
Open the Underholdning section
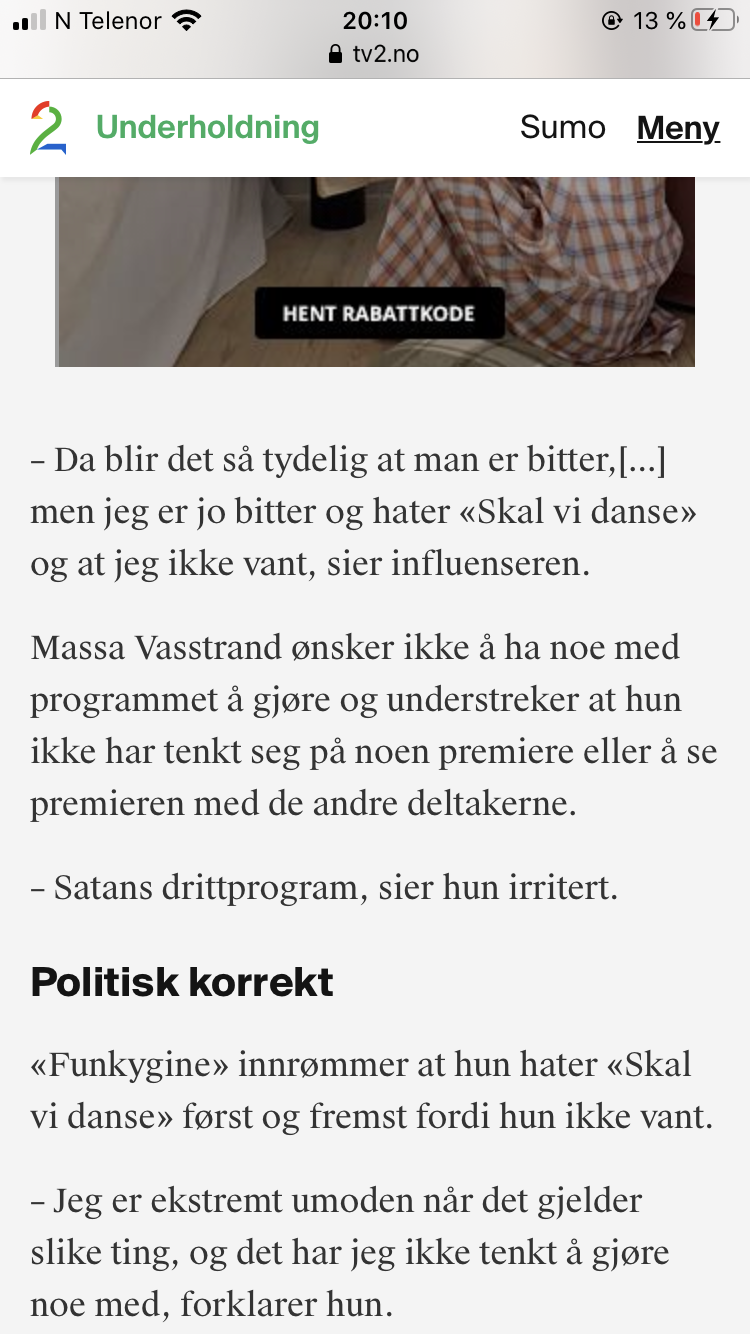(x=207, y=128)
